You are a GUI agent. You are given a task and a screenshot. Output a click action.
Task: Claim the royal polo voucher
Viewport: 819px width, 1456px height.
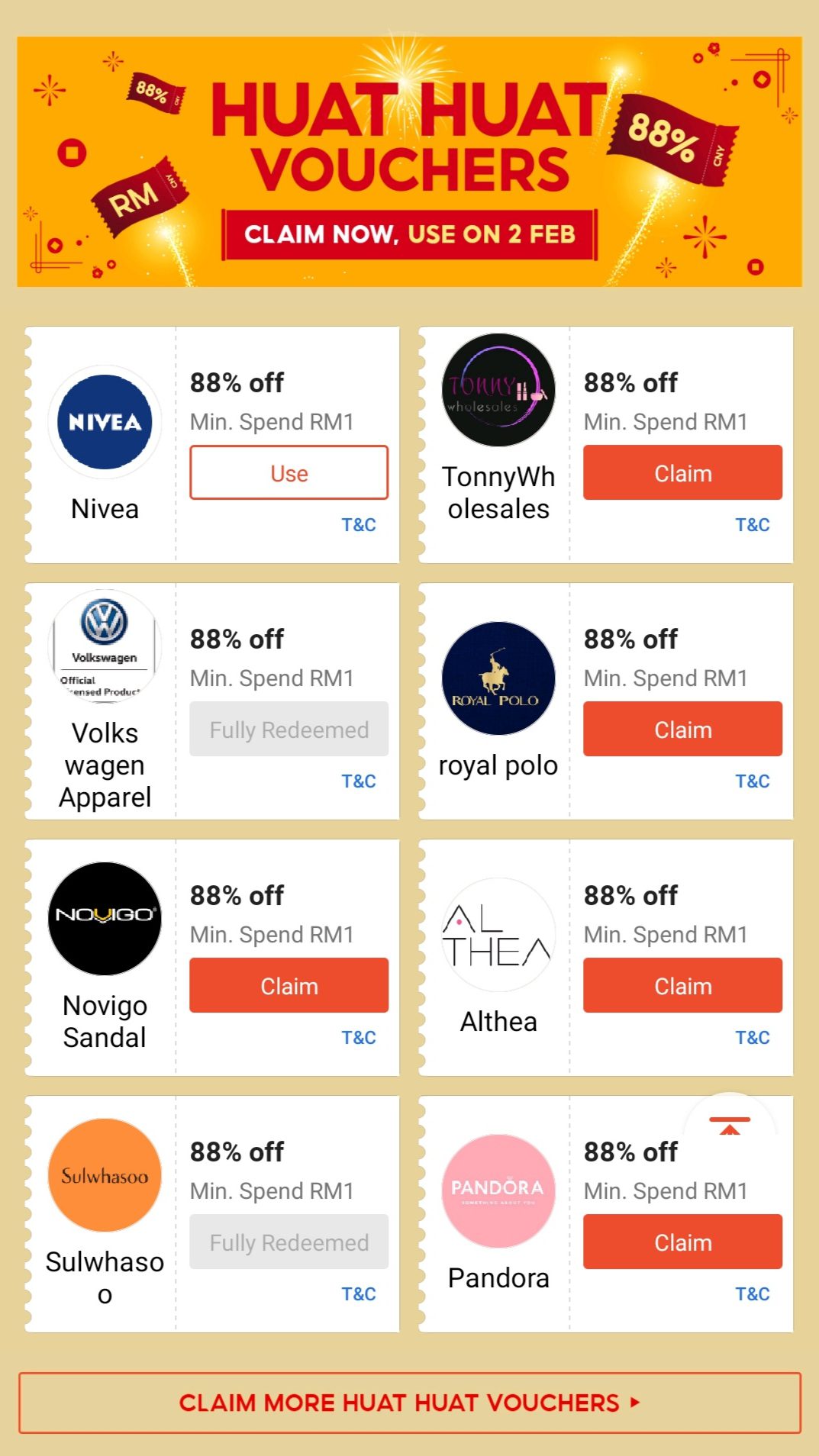[x=682, y=730]
